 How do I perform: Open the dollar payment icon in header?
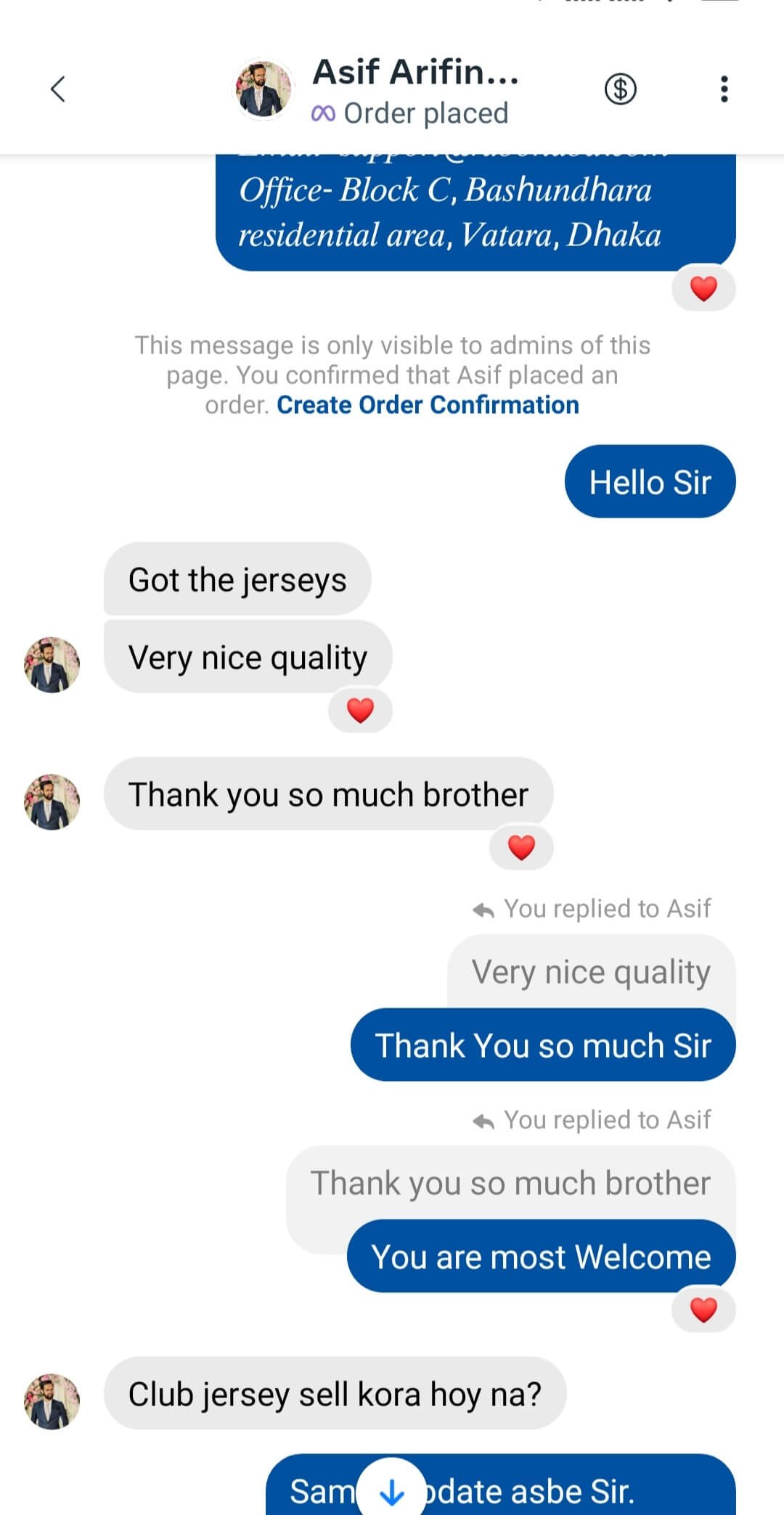coord(620,89)
